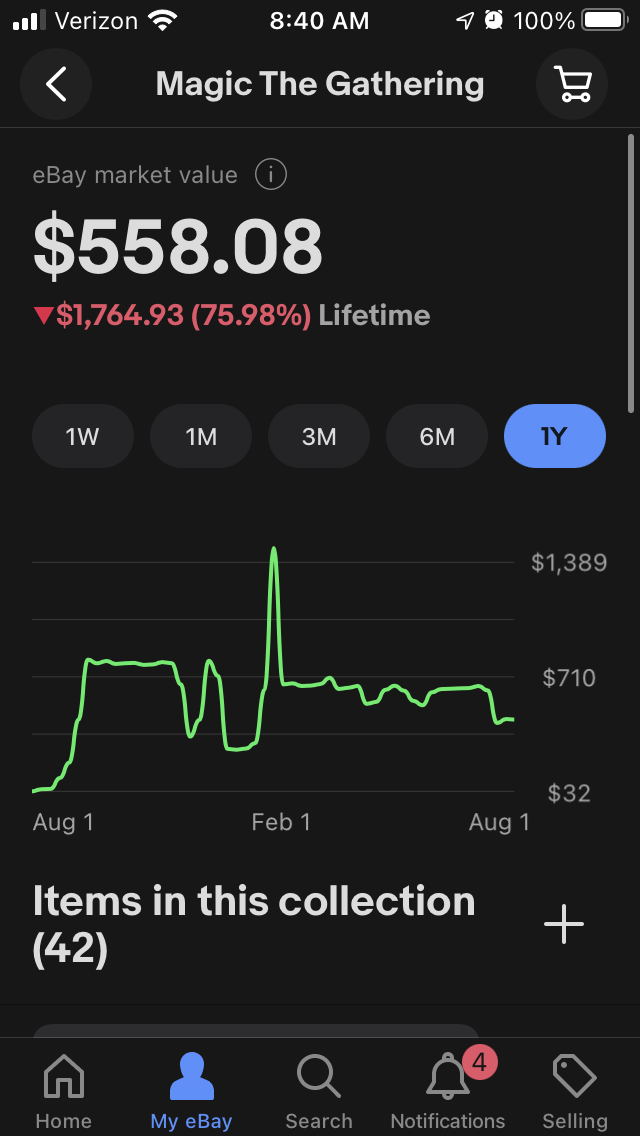Open the Home tab
This screenshot has height=1136, width=640.
coord(64,1091)
